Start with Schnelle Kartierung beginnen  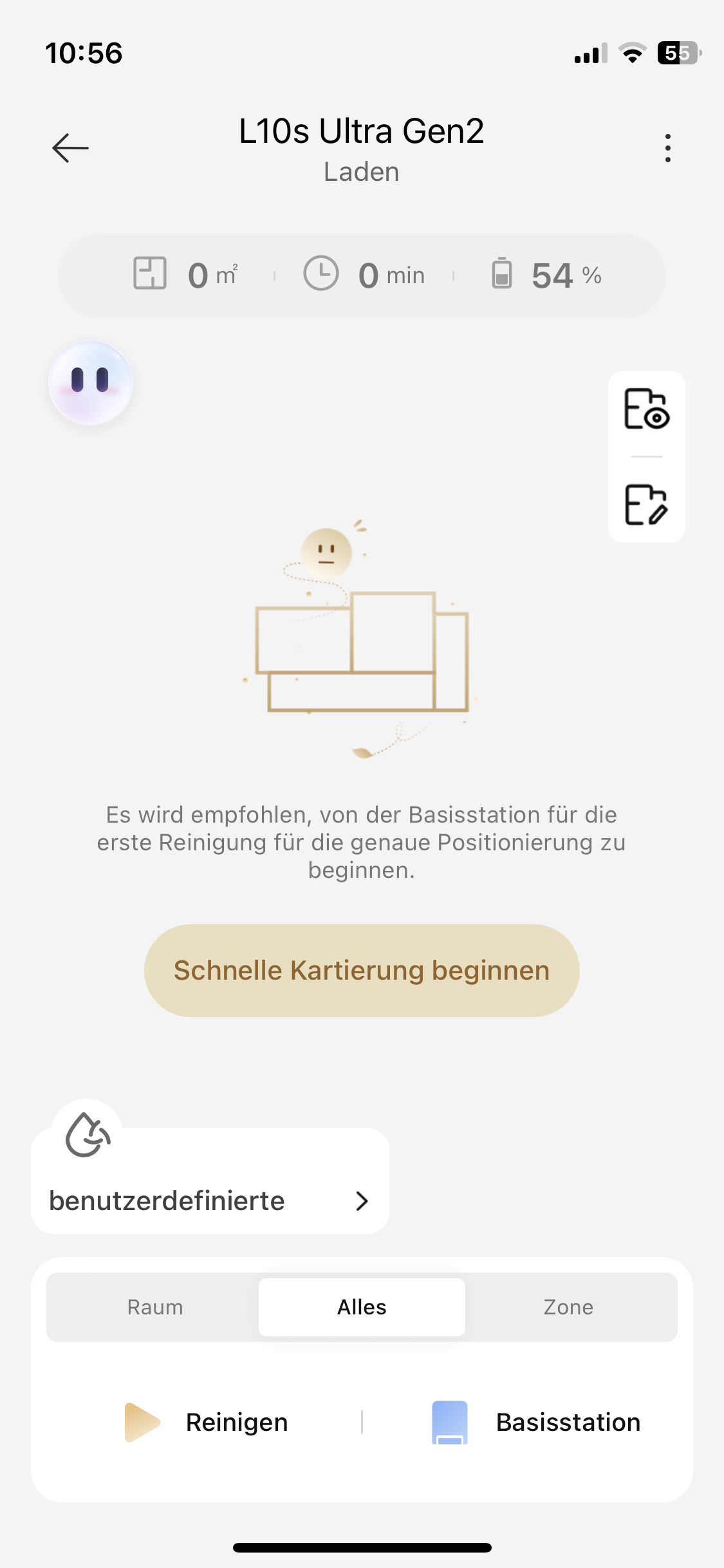point(362,971)
